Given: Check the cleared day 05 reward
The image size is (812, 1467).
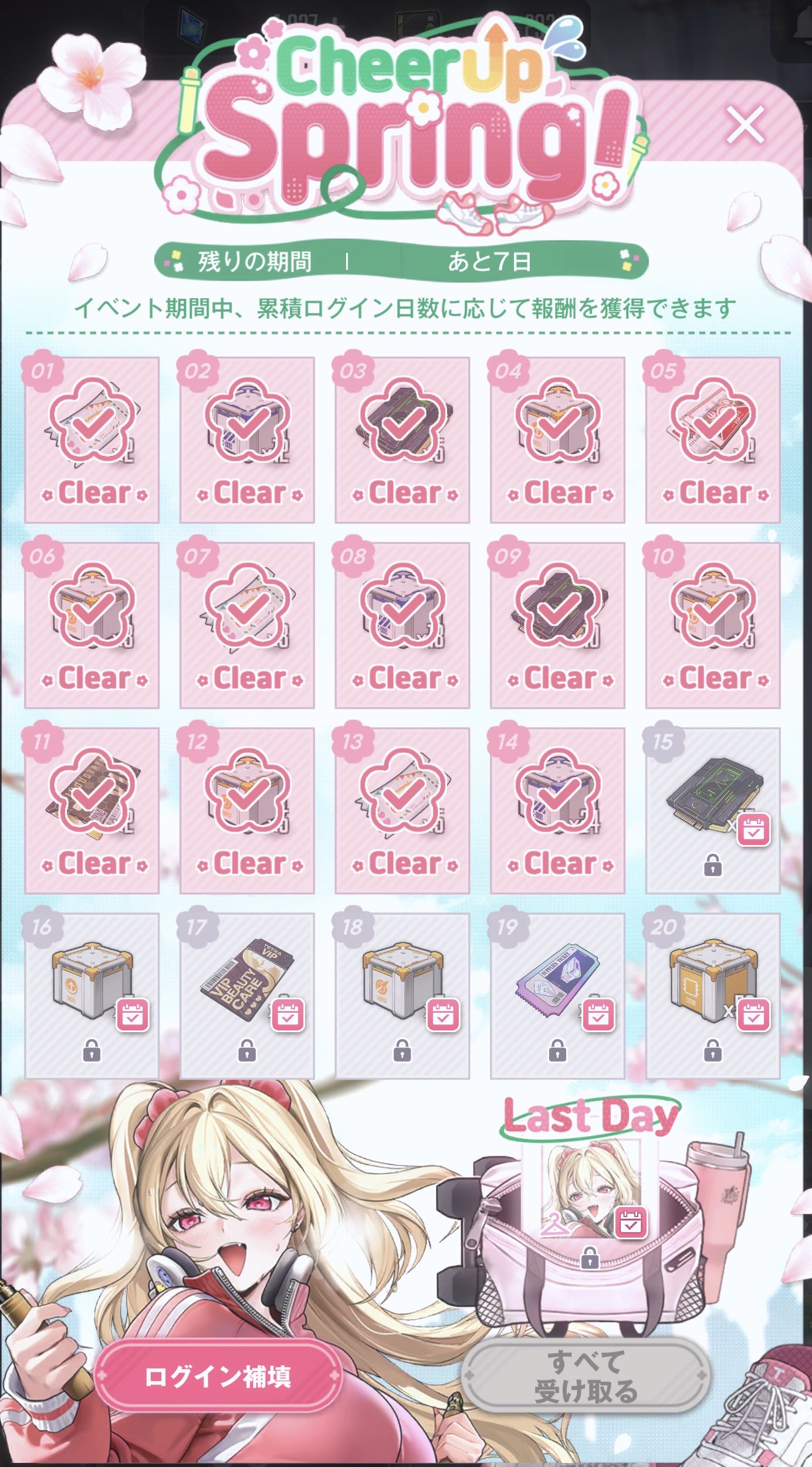Looking at the screenshot, I should (712, 440).
